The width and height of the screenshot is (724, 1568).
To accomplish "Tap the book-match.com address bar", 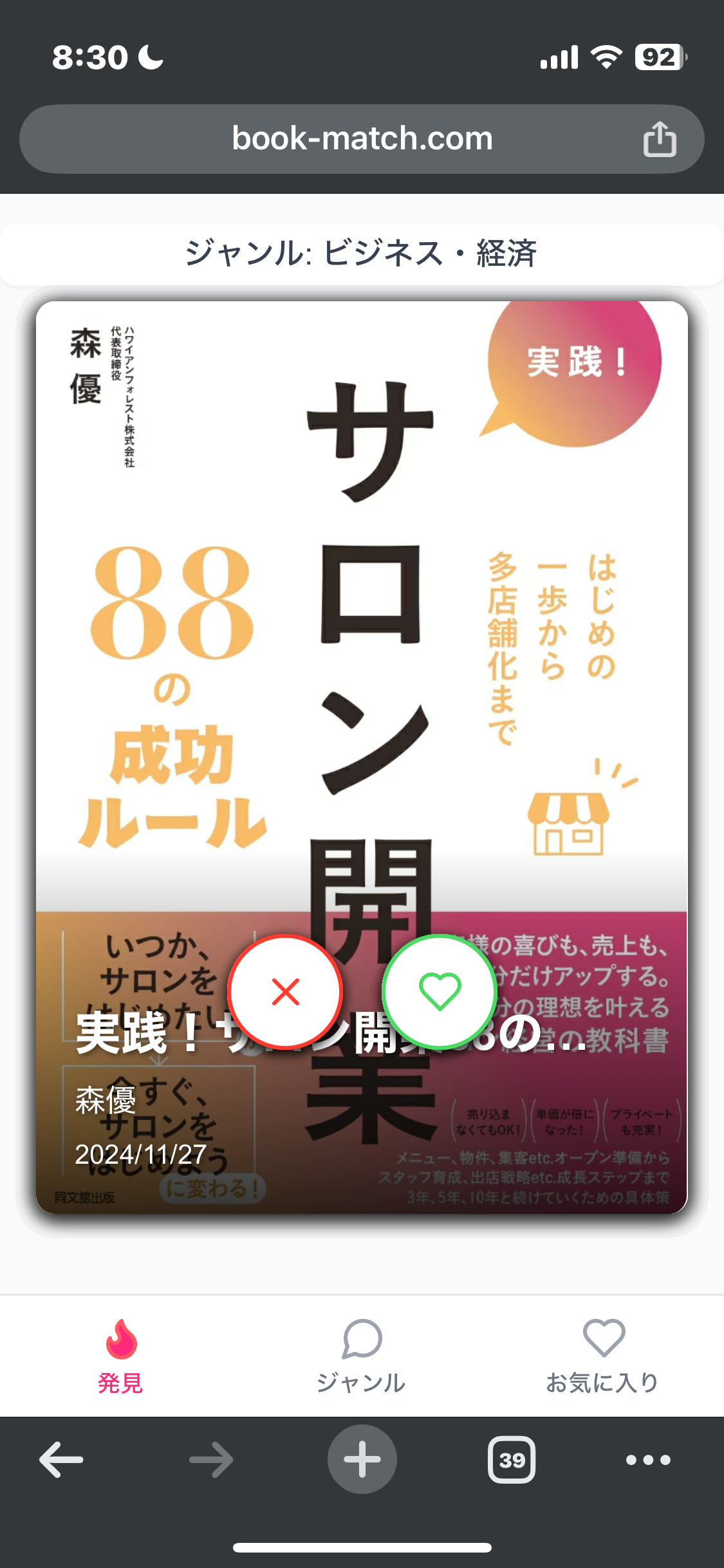I will pyautogui.click(x=362, y=139).
